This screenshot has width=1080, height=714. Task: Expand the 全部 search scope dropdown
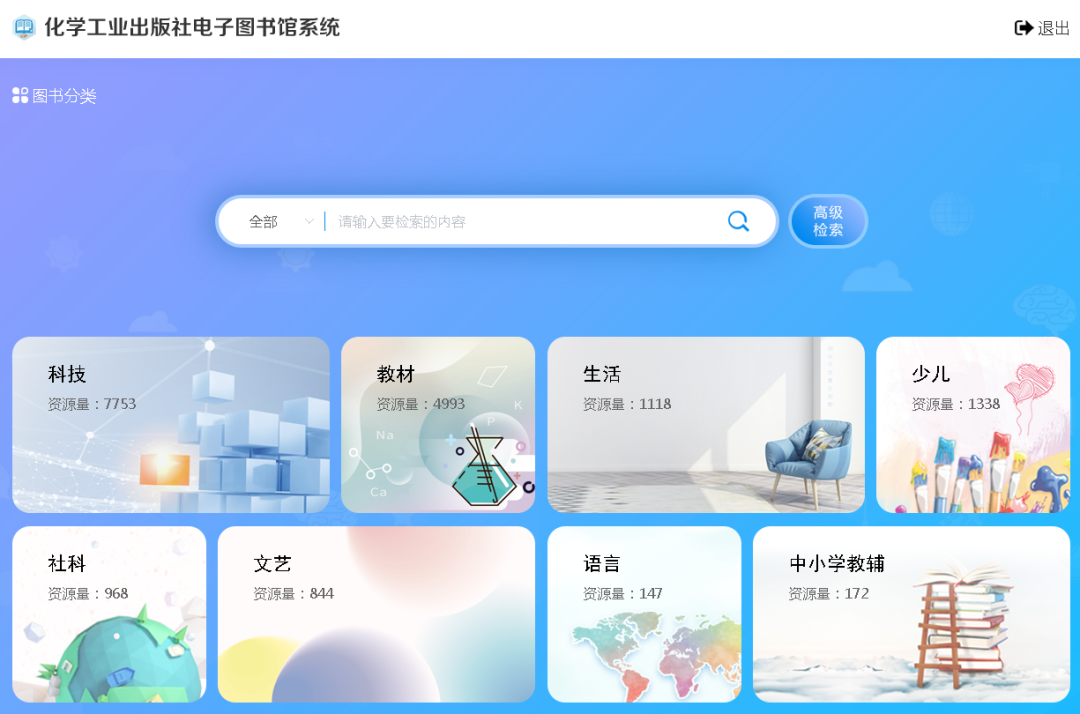coord(281,222)
